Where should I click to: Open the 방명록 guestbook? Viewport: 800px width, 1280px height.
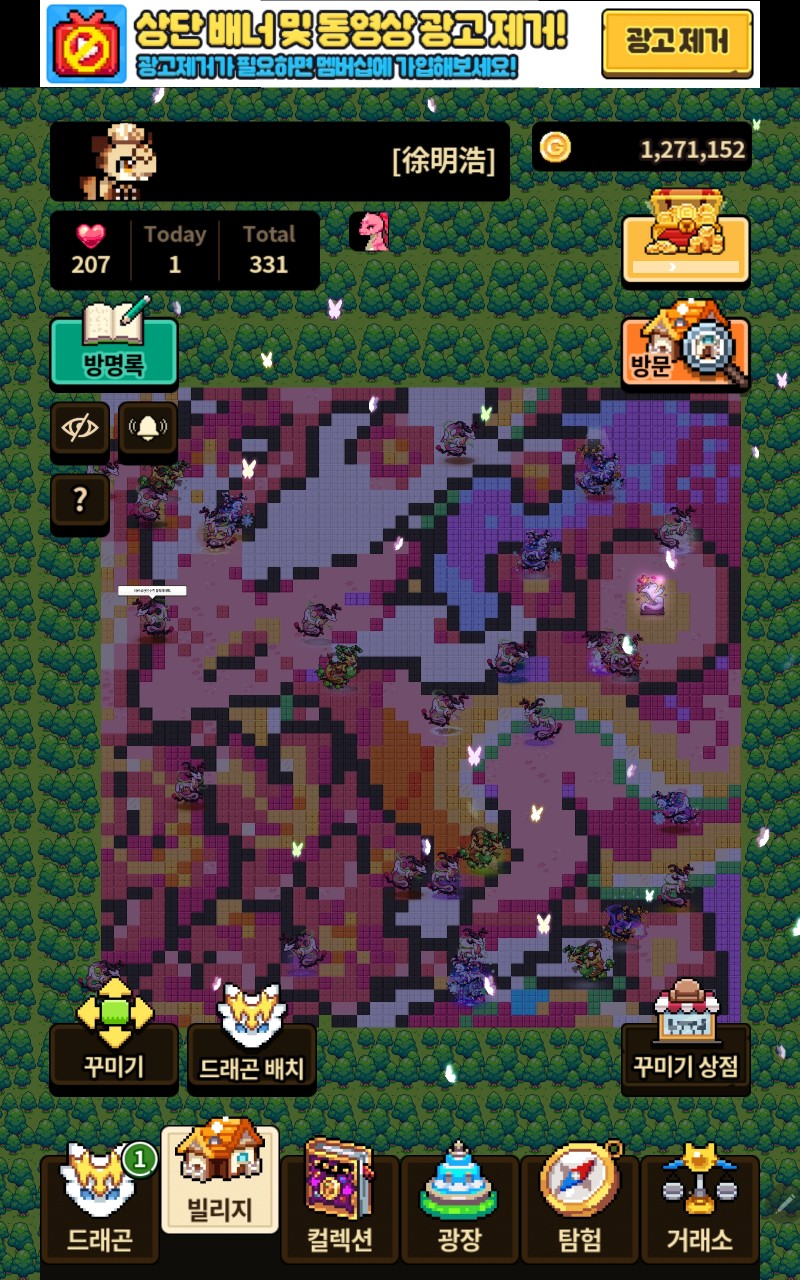(x=114, y=345)
